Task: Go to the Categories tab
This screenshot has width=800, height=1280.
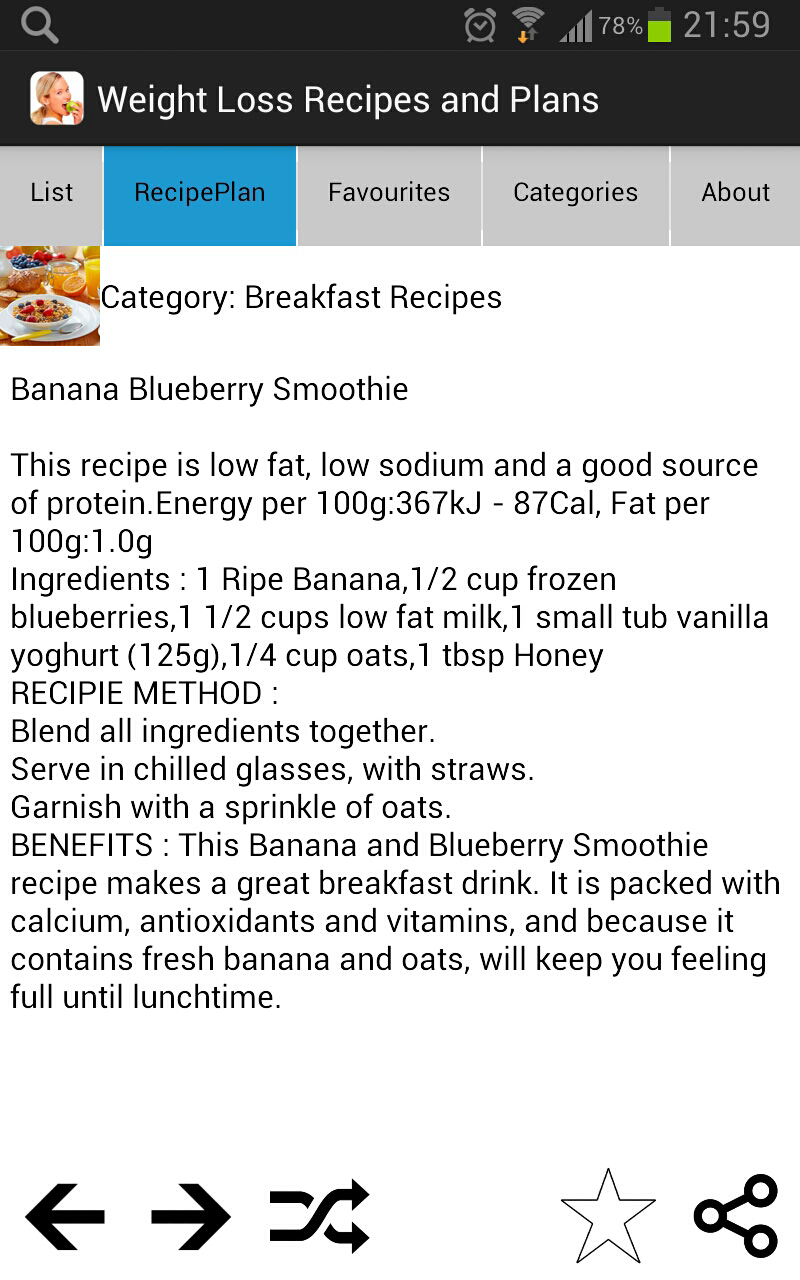Action: 575,193
